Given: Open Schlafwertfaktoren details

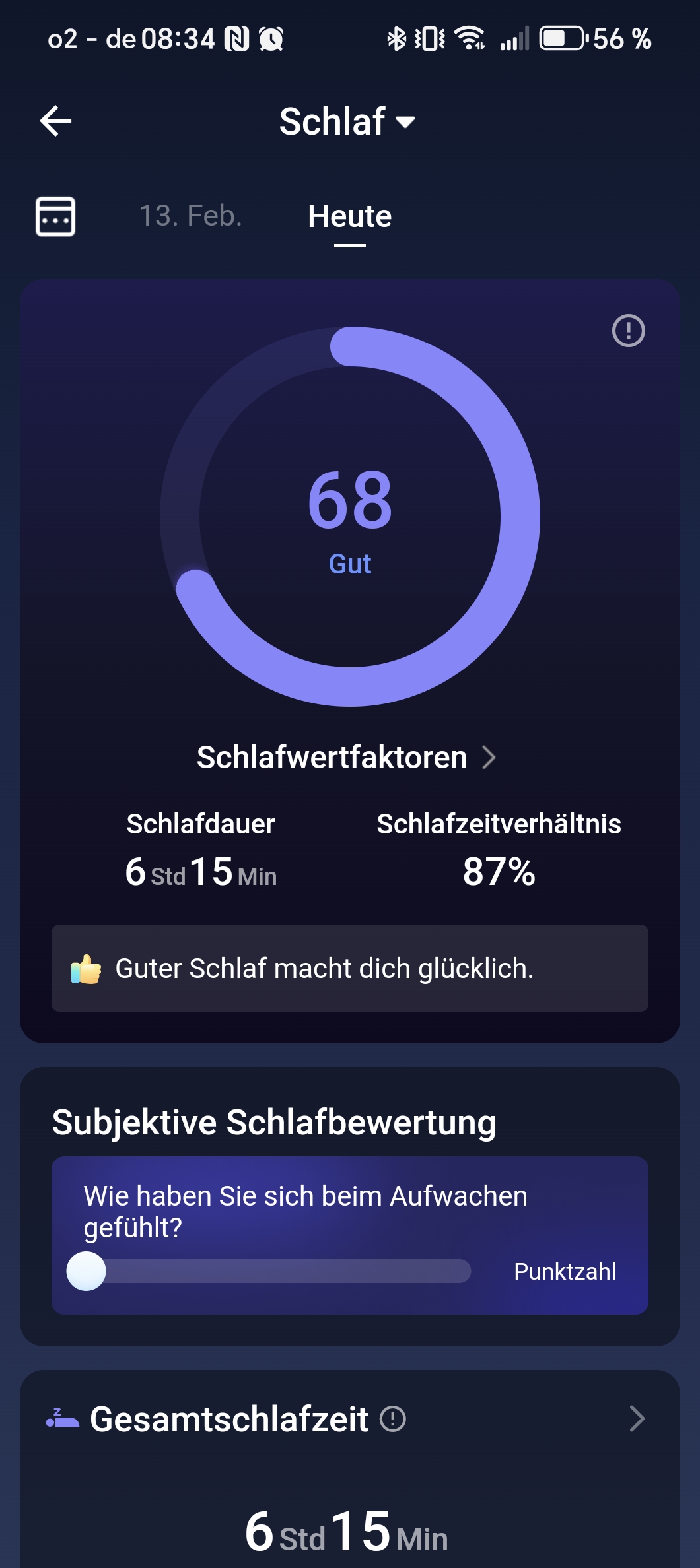Looking at the screenshot, I should point(347,757).
